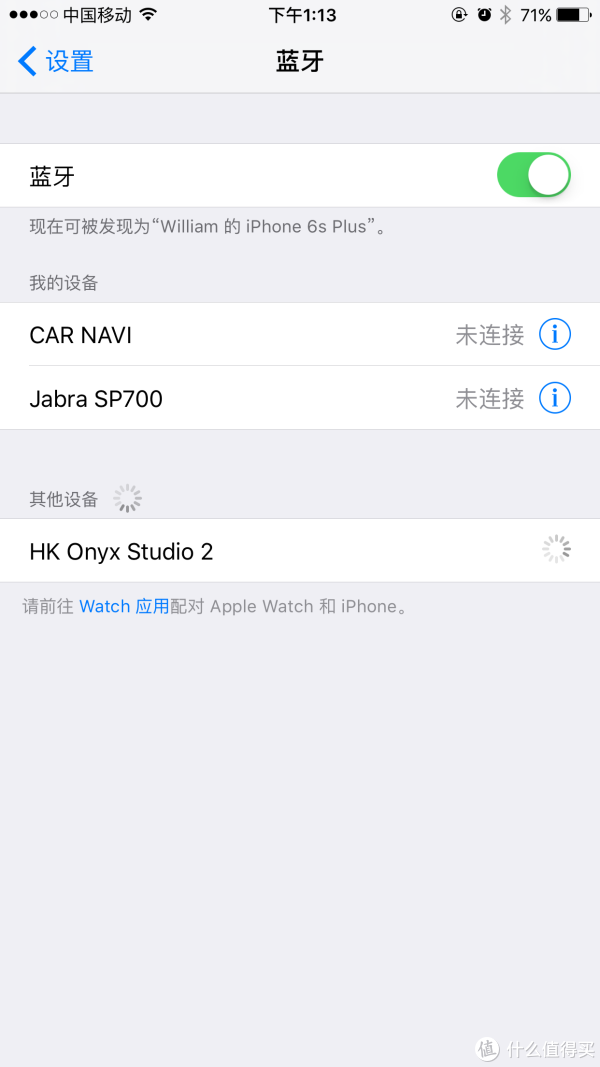Turn off the Bluetooth (蓝牙) switch
The image size is (600, 1067).
pos(534,175)
